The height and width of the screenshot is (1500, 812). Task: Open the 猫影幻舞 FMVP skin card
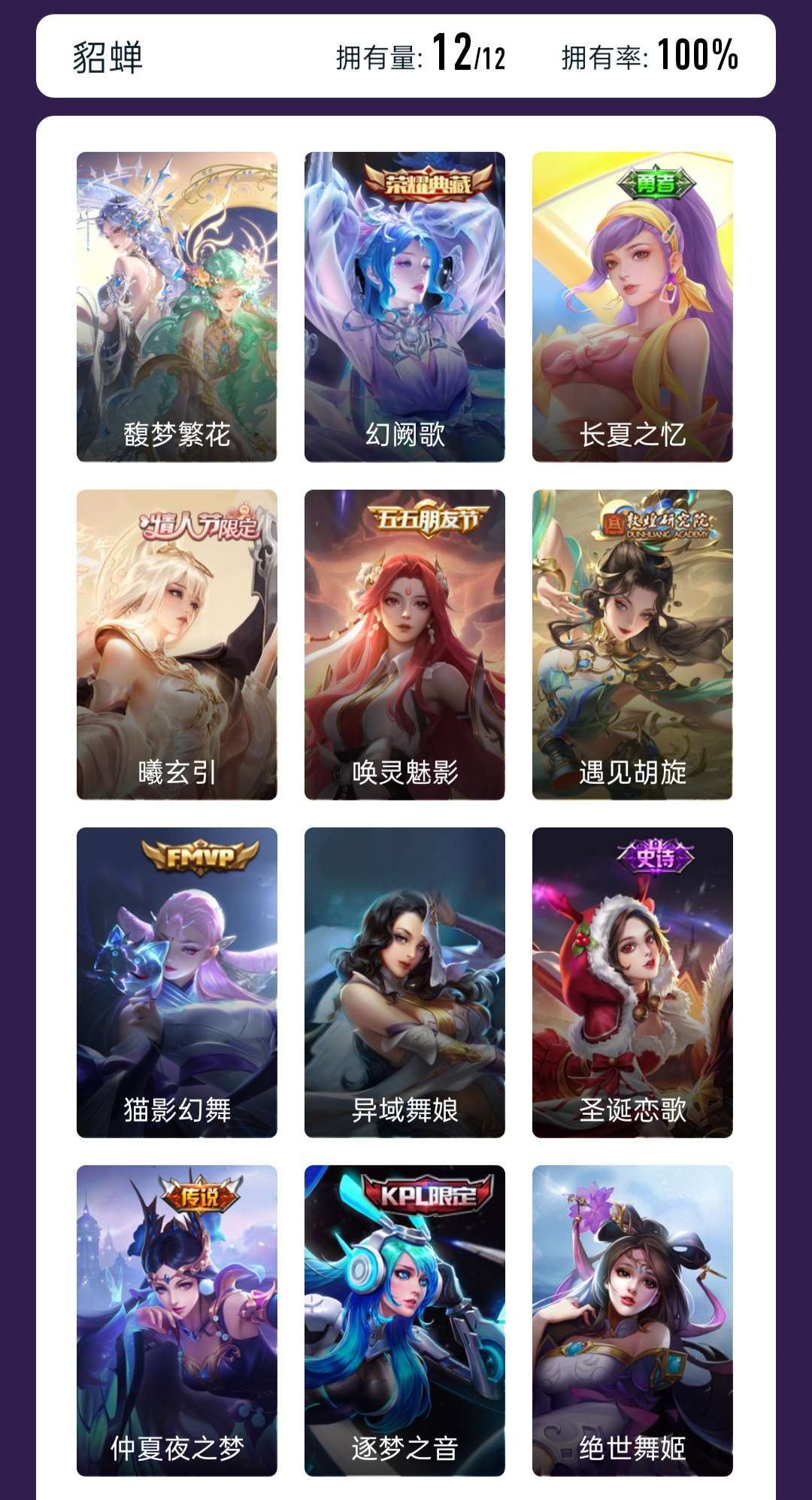pos(177,982)
